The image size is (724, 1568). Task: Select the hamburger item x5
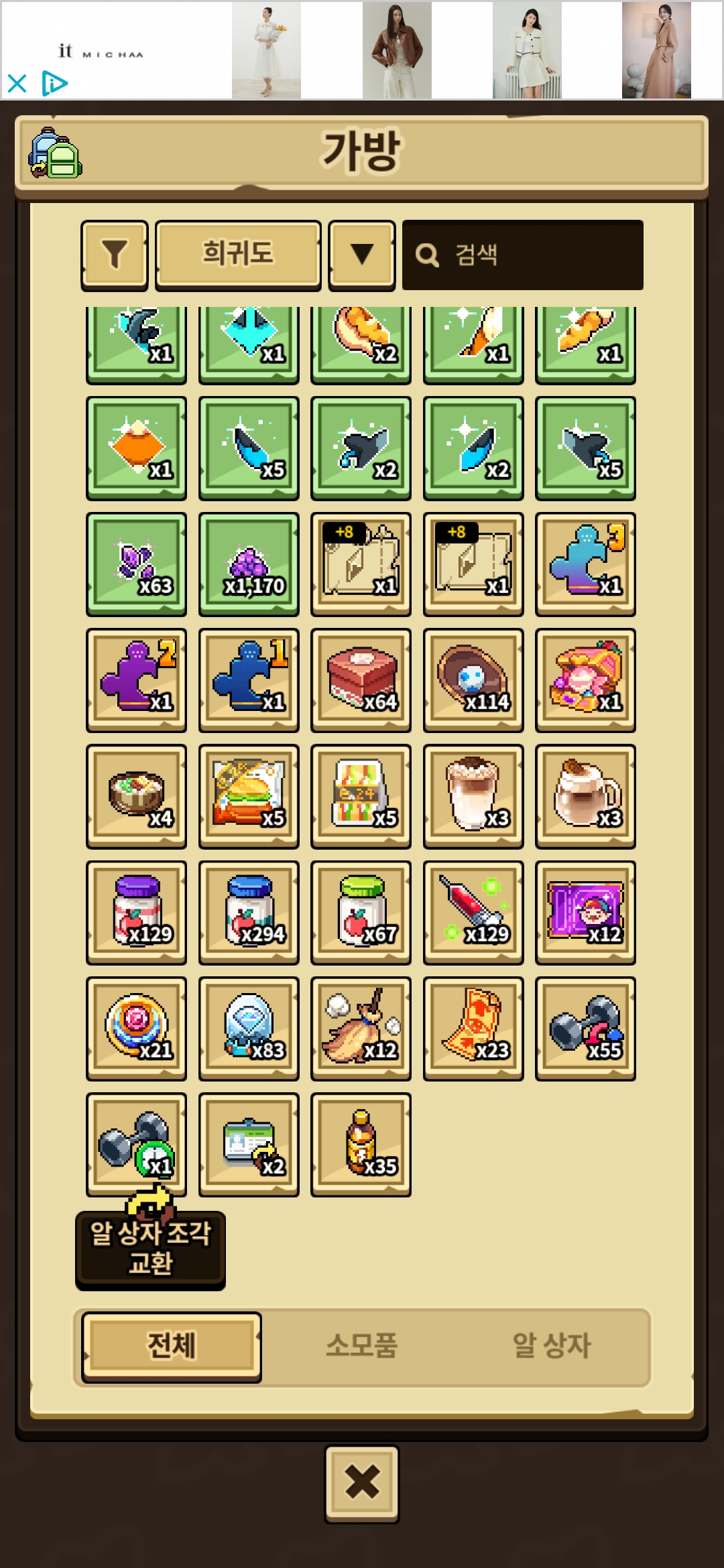[249, 795]
